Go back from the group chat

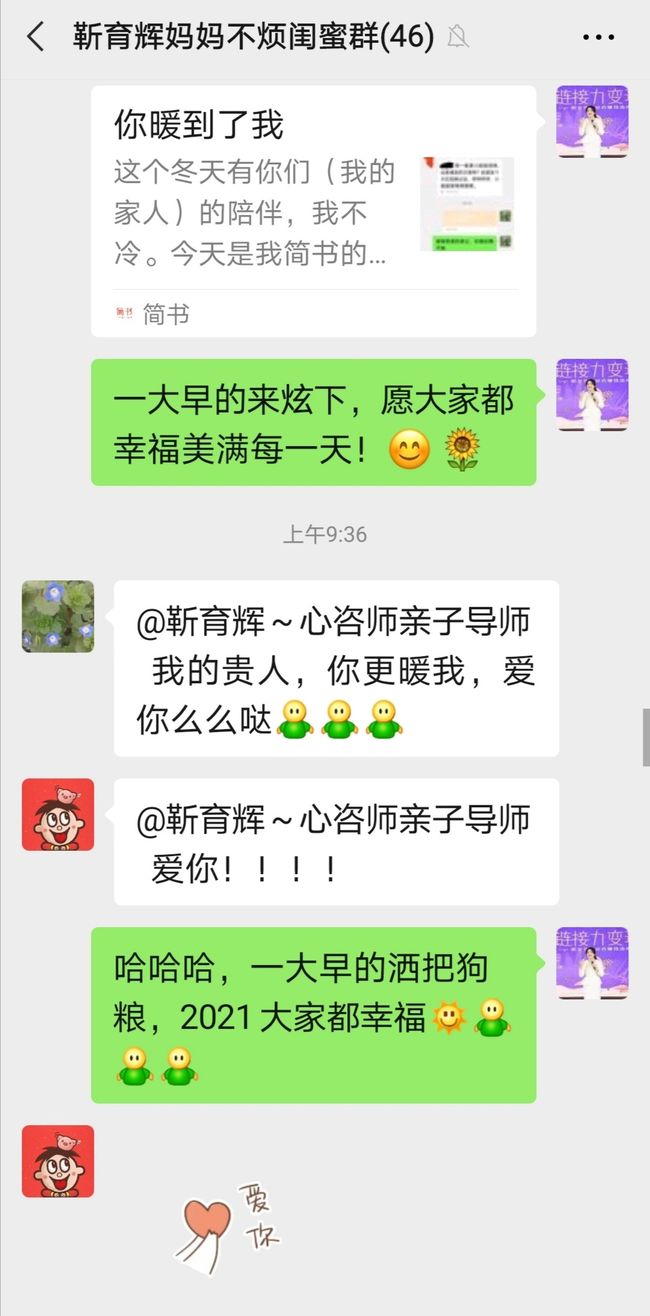click(x=36, y=38)
